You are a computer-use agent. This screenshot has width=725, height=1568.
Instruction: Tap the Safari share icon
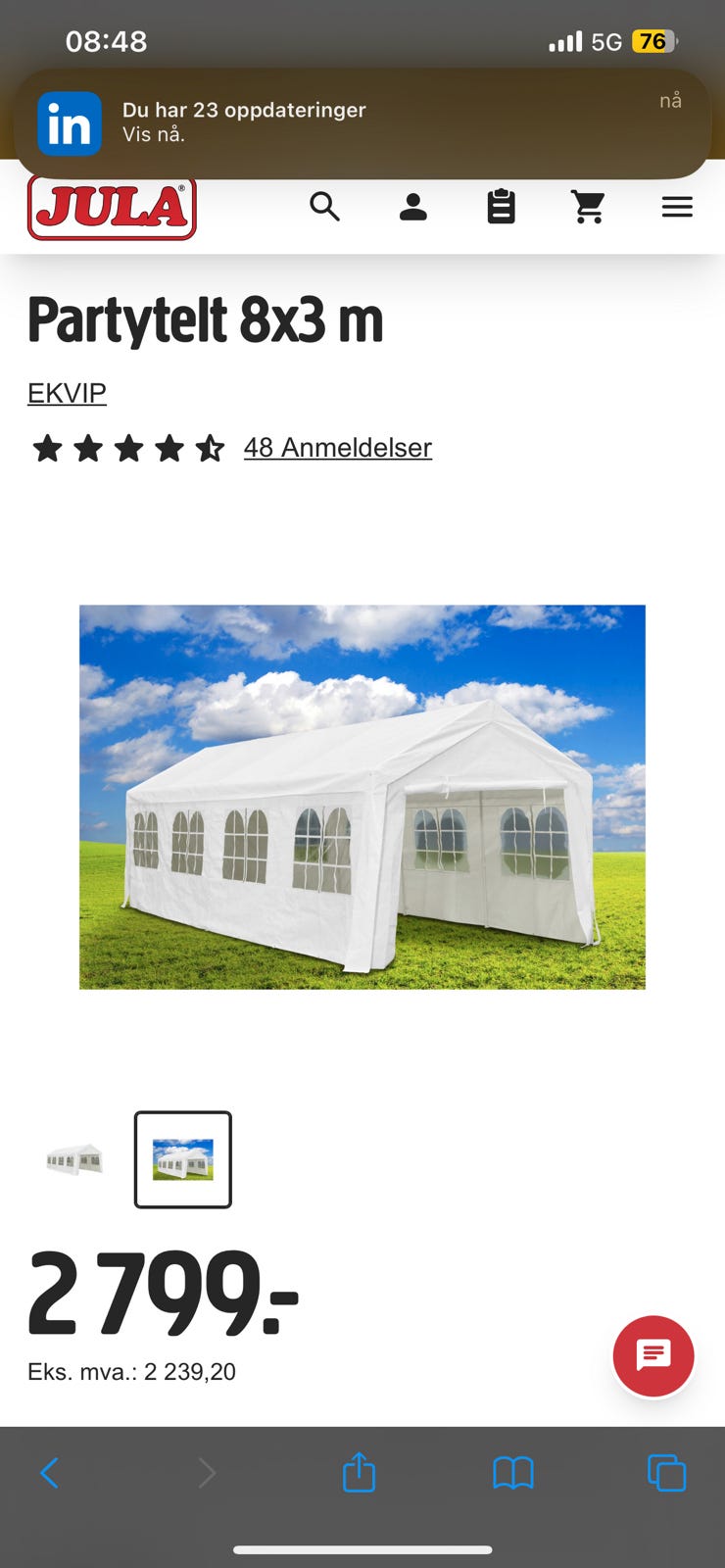coord(359,1472)
